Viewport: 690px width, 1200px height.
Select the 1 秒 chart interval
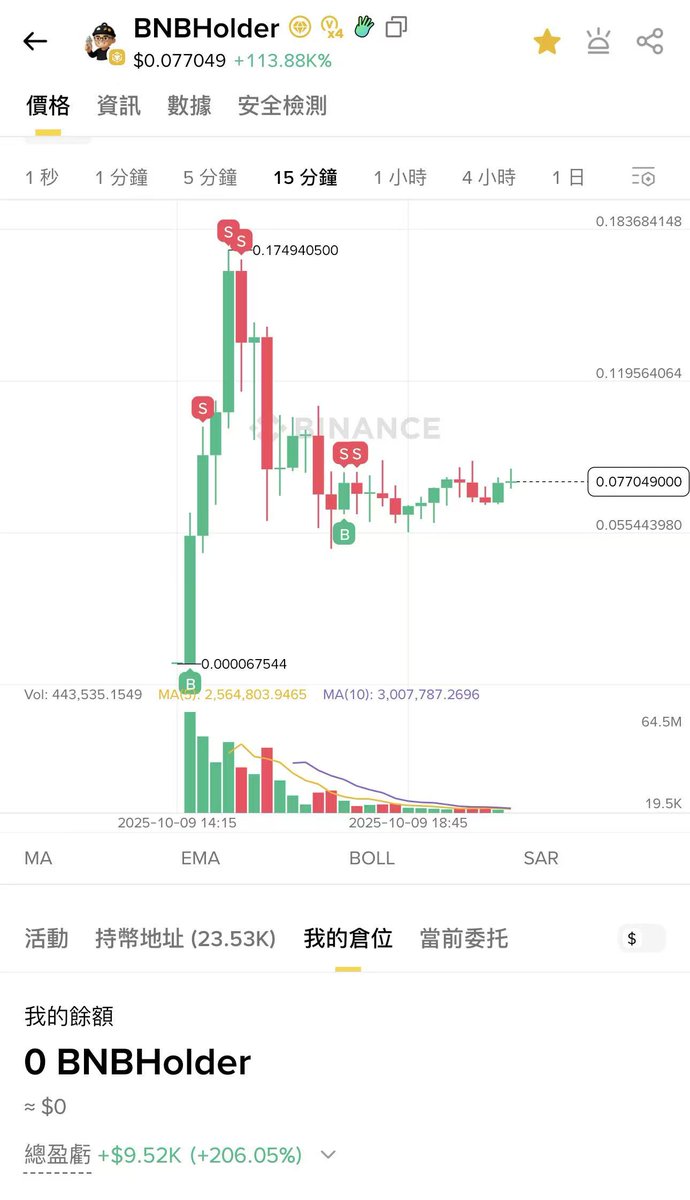(x=42, y=177)
